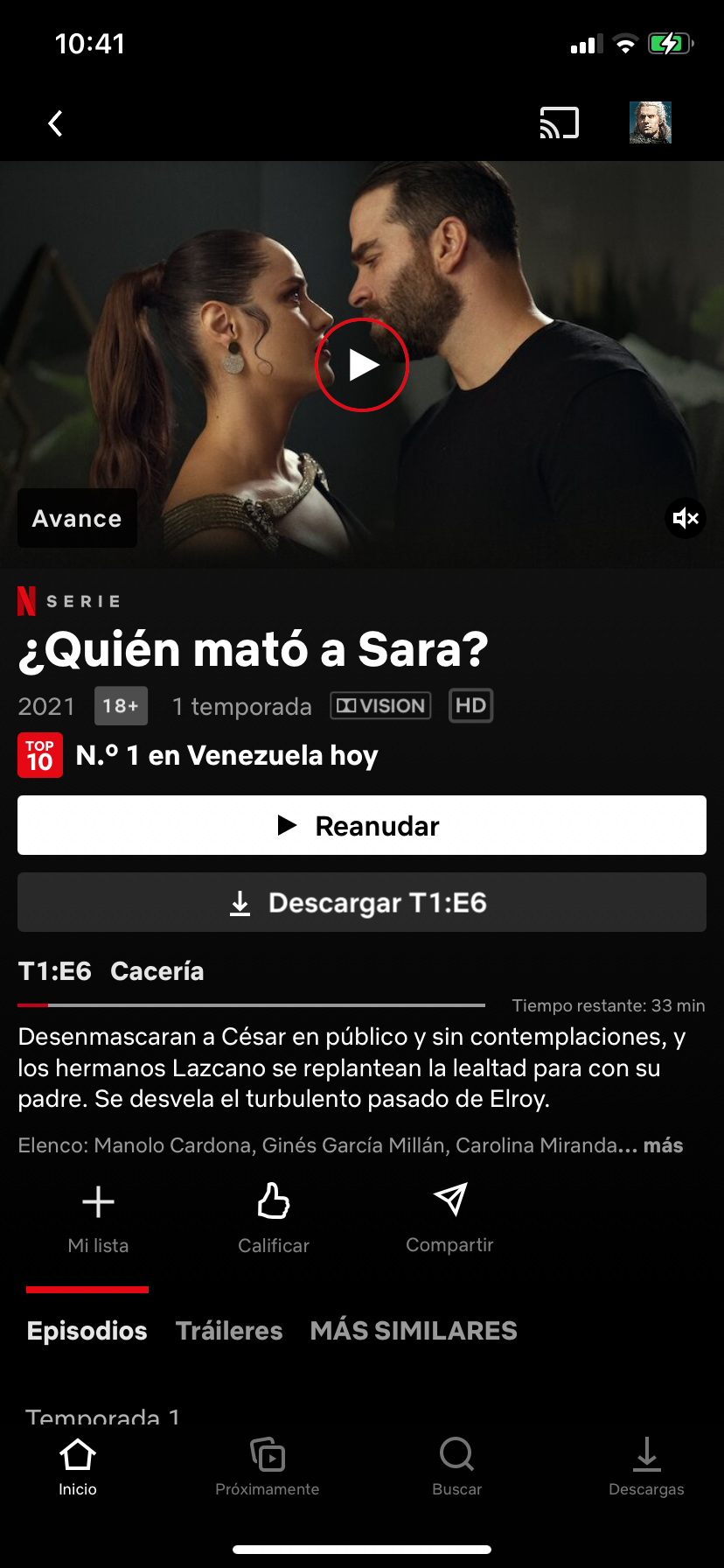The width and height of the screenshot is (724, 1568).
Task: Share the series via Compartir
Action: pos(449,1218)
